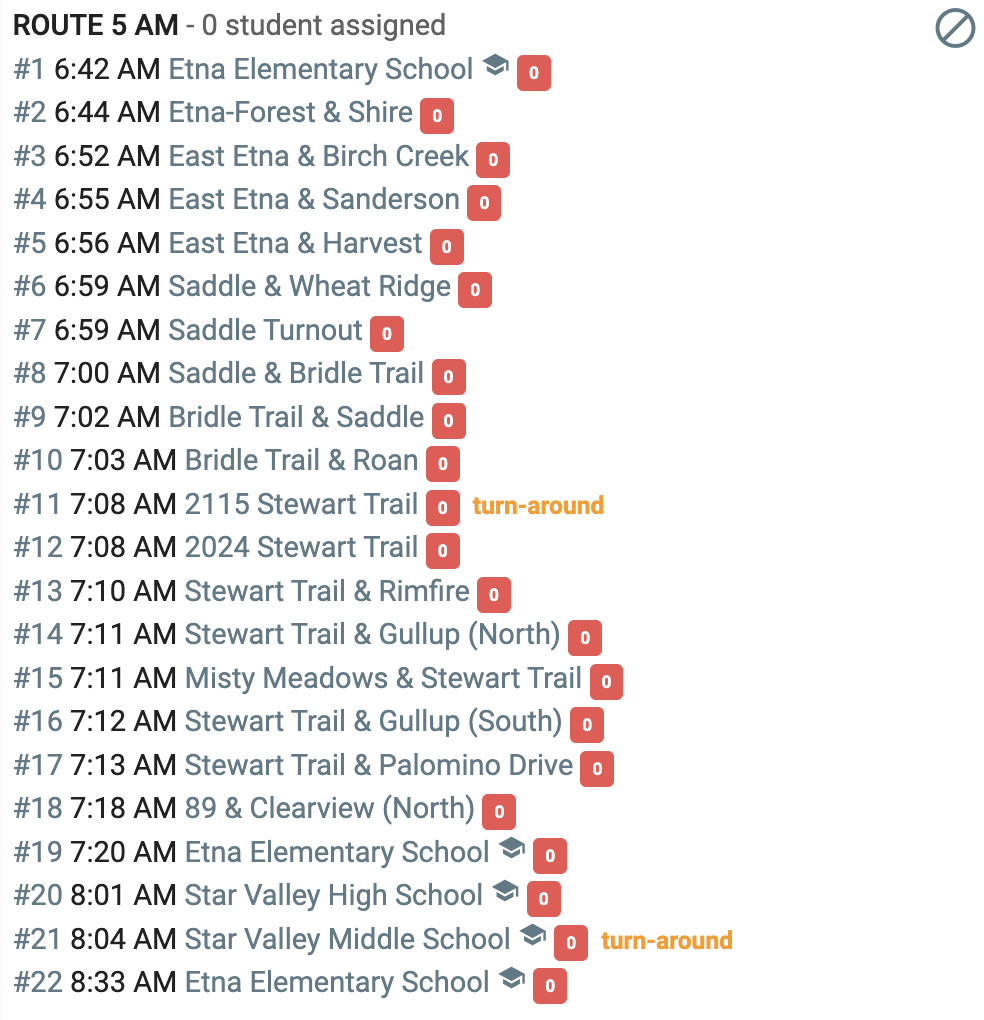
Task: View Star Valley Middle School stop
Action: pyautogui.click(x=347, y=939)
